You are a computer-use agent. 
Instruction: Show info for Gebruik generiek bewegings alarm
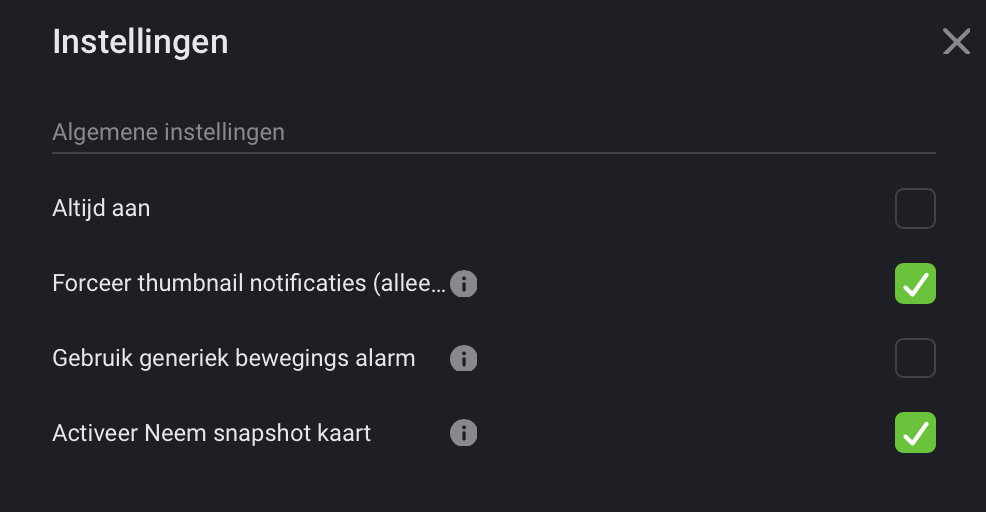tap(463, 358)
